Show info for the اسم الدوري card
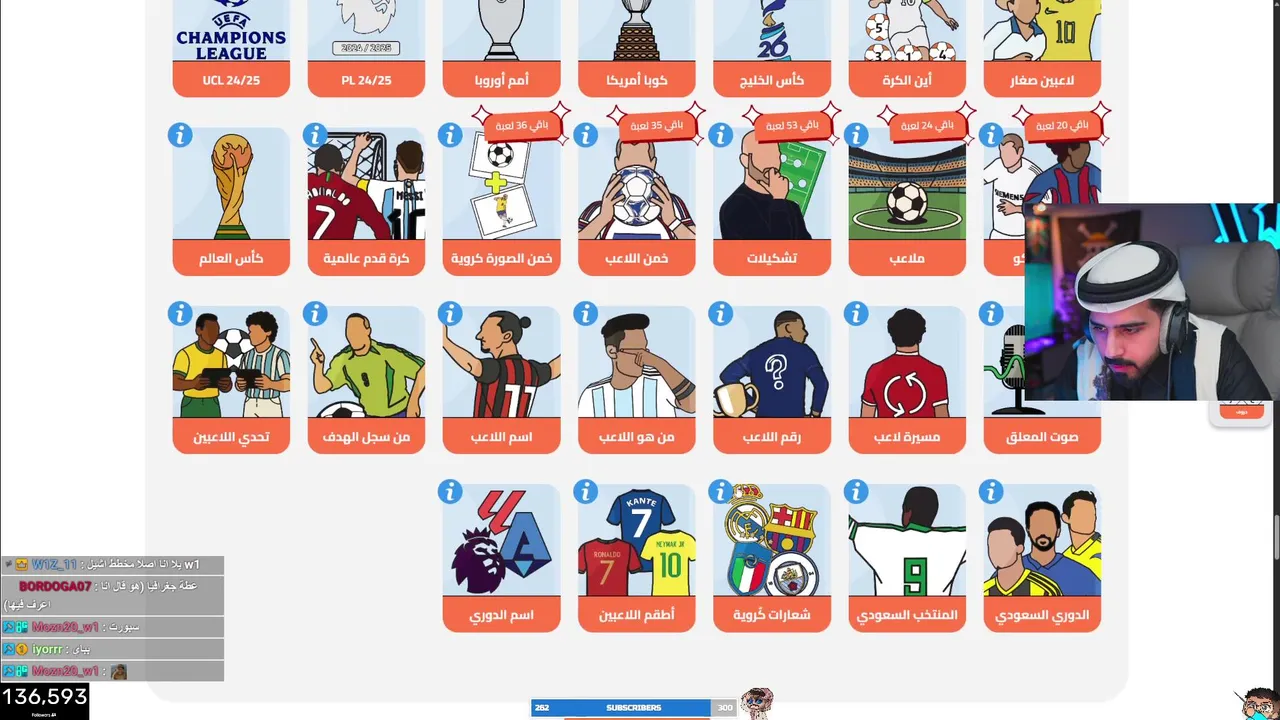The height and width of the screenshot is (720, 1280). pyautogui.click(x=450, y=492)
